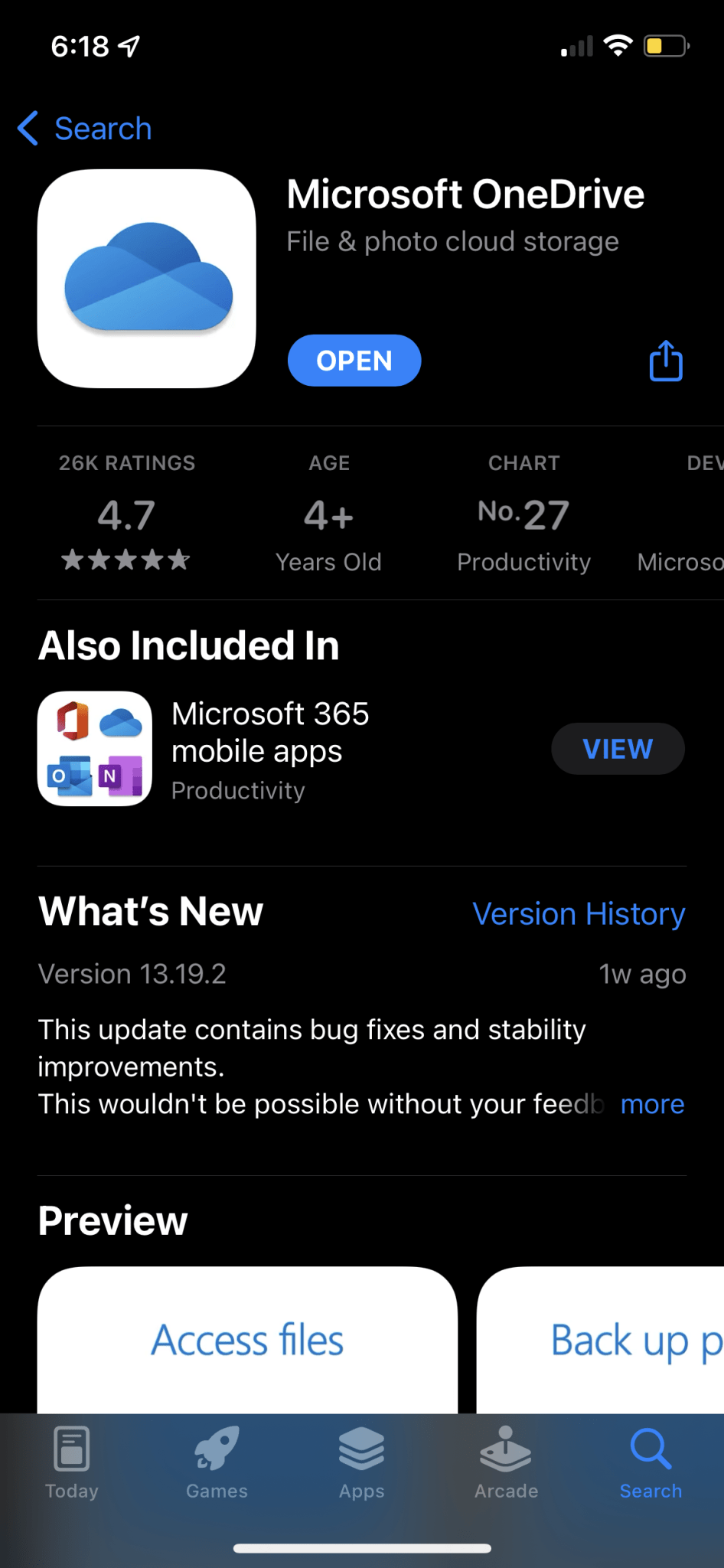
Task: Share the OneDrive app page
Action: tap(665, 361)
